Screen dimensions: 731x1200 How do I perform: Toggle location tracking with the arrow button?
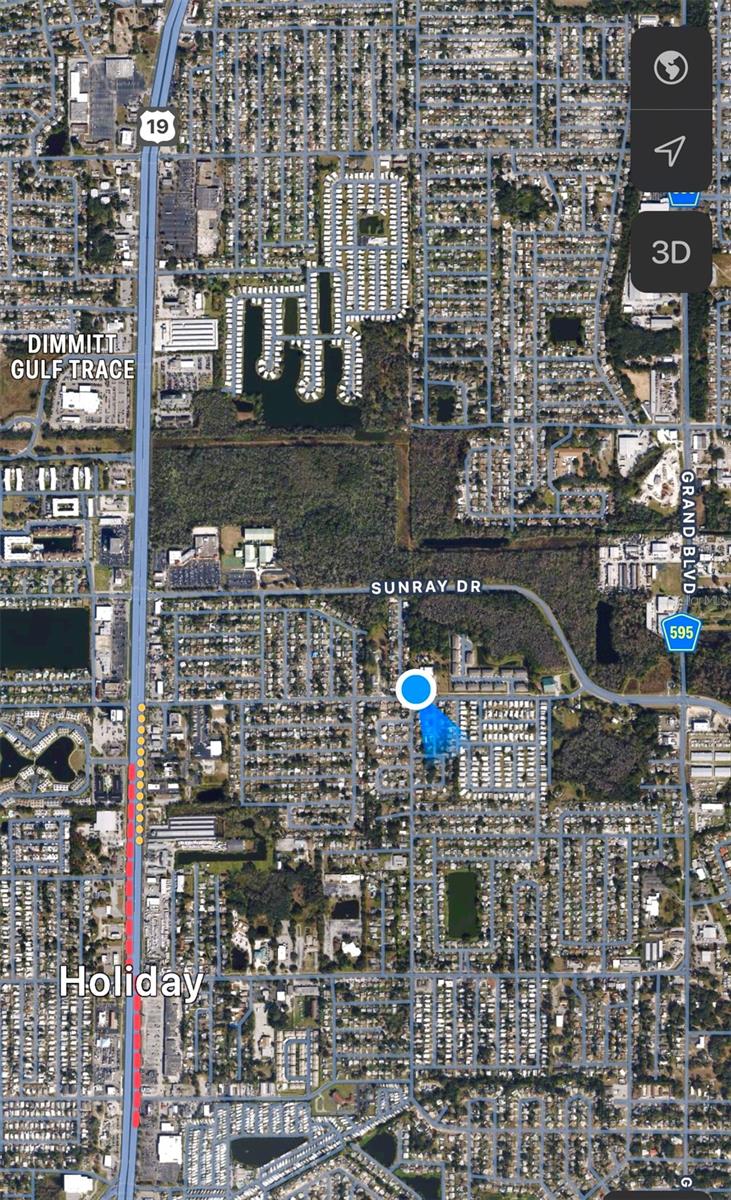pos(671,148)
